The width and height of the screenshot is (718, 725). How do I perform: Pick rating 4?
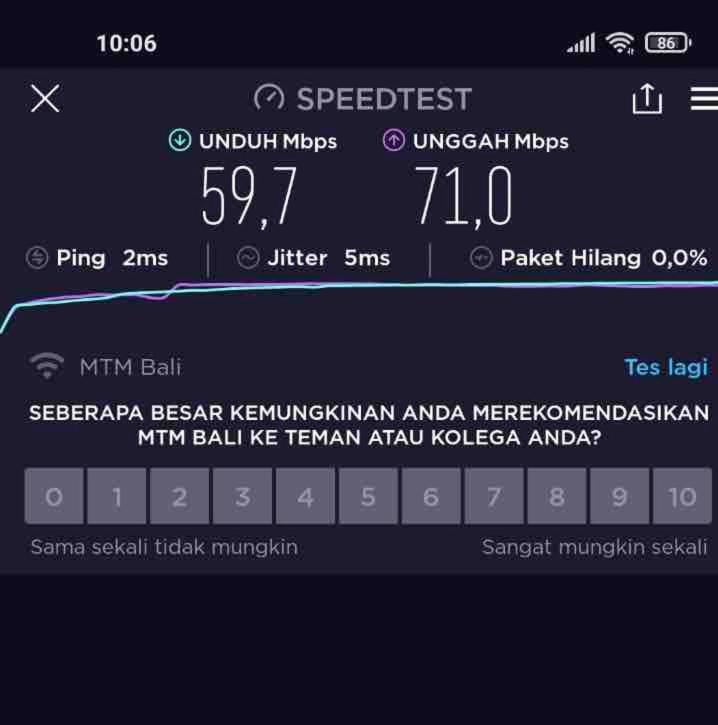(305, 496)
